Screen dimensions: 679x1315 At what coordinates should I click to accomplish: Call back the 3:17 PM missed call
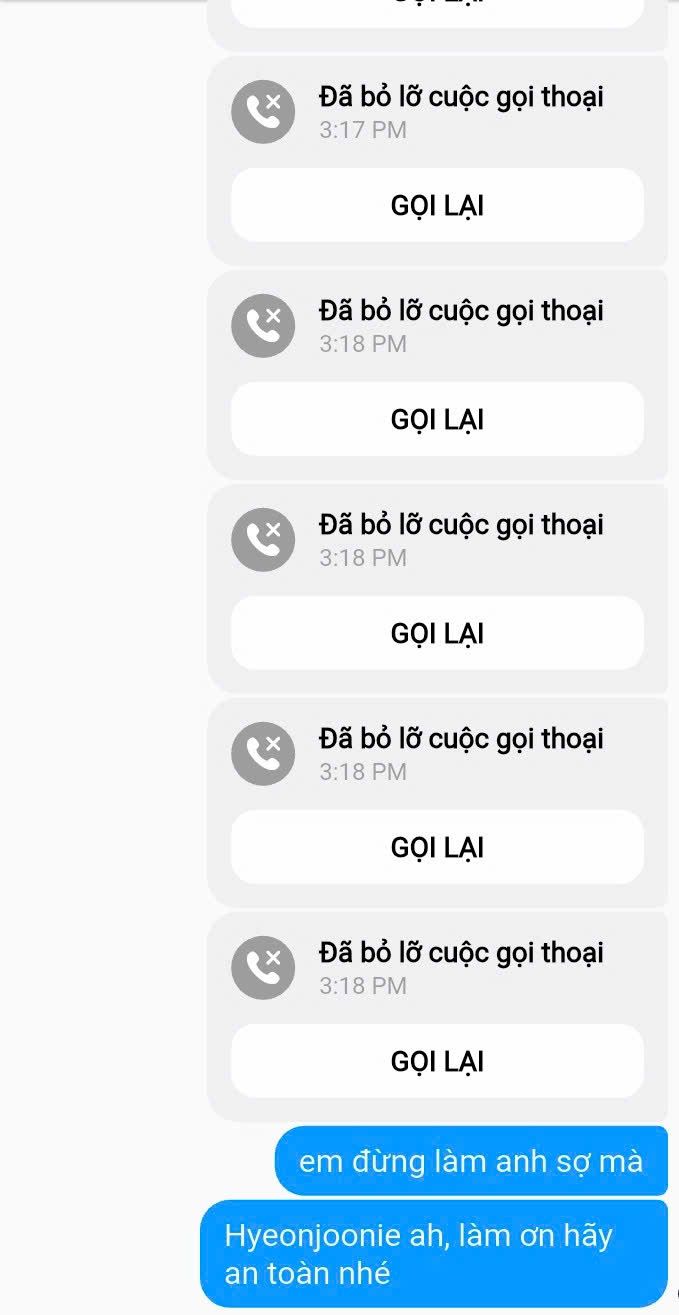[437, 206]
